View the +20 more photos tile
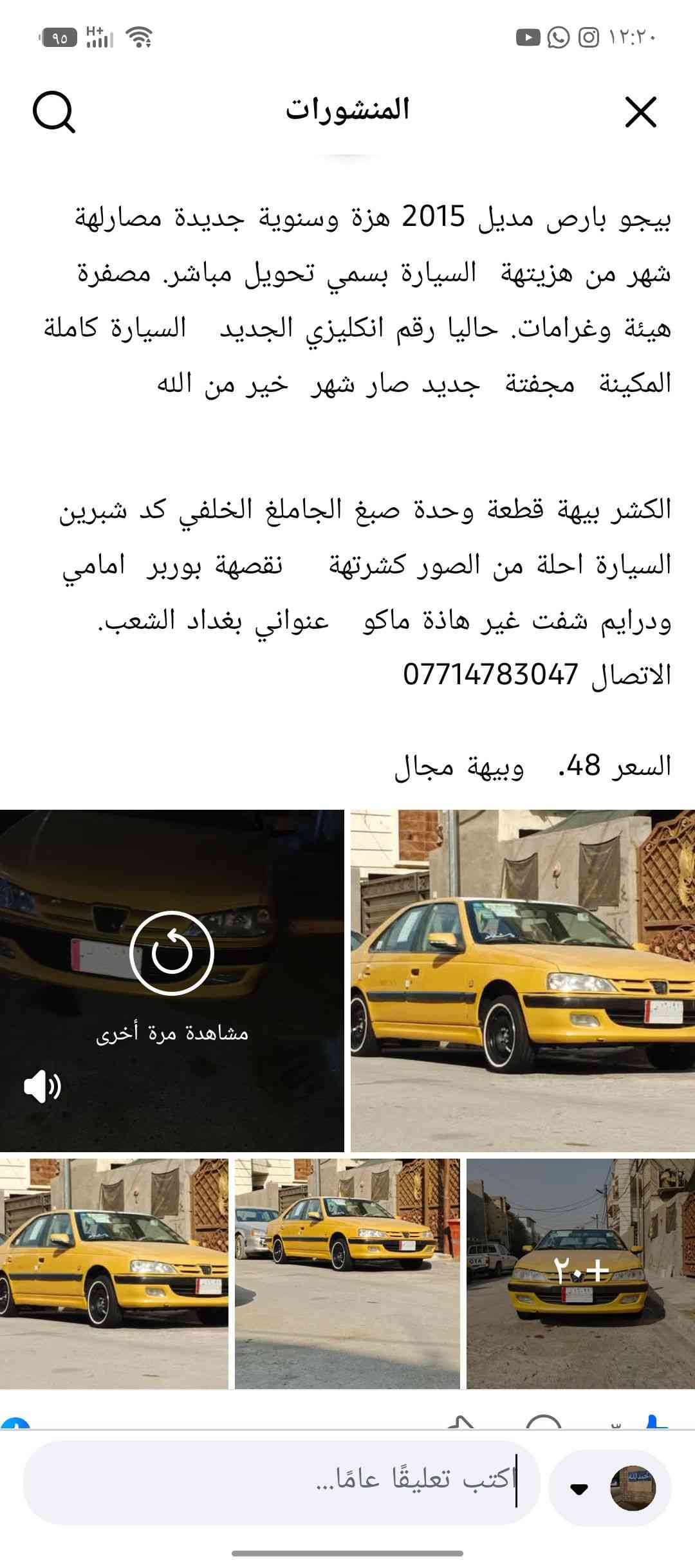Image resolution: width=695 pixels, height=1568 pixels. click(x=580, y=1273)
